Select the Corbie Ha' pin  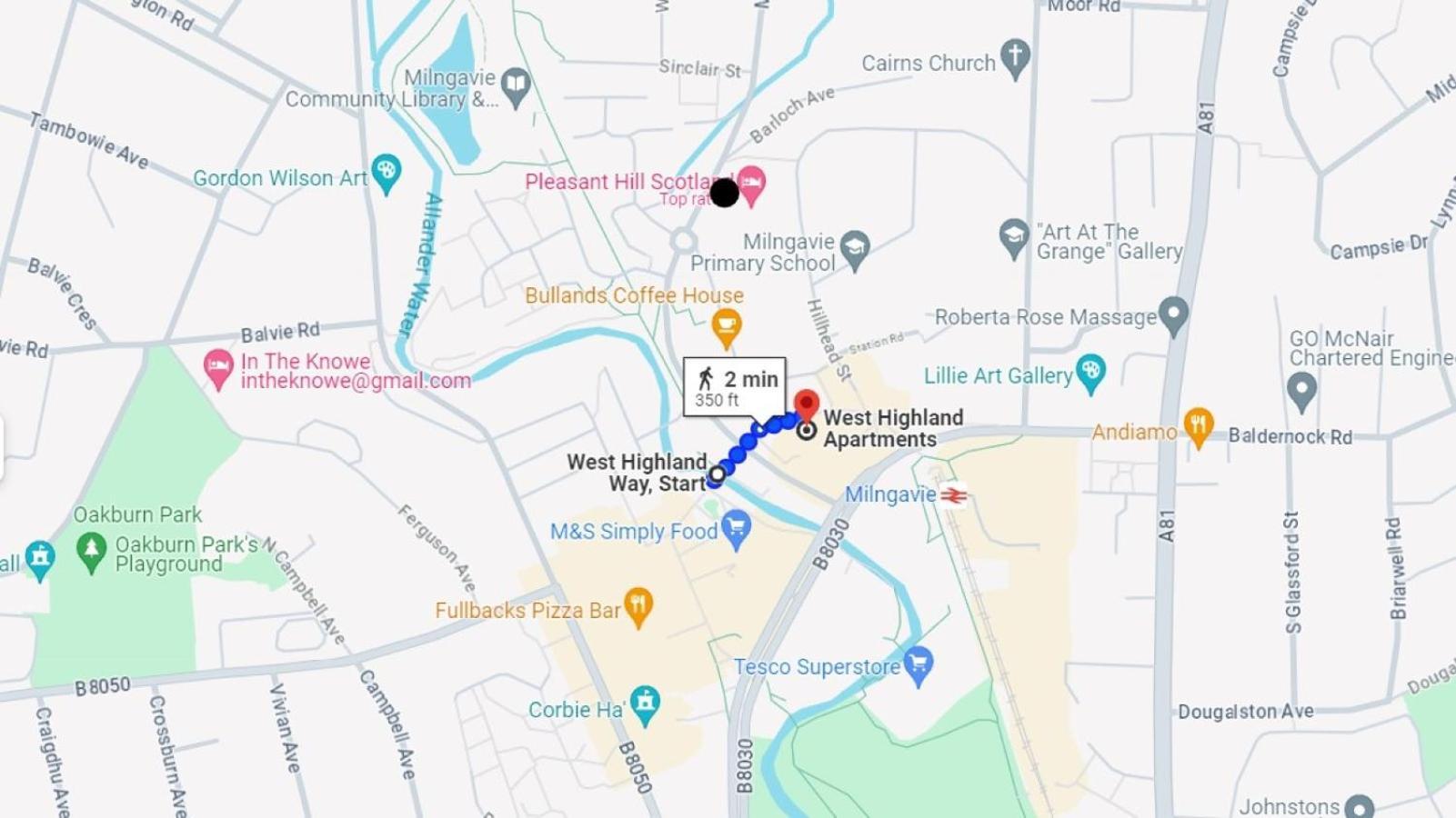pyautogui.click(x=645, y=703)
